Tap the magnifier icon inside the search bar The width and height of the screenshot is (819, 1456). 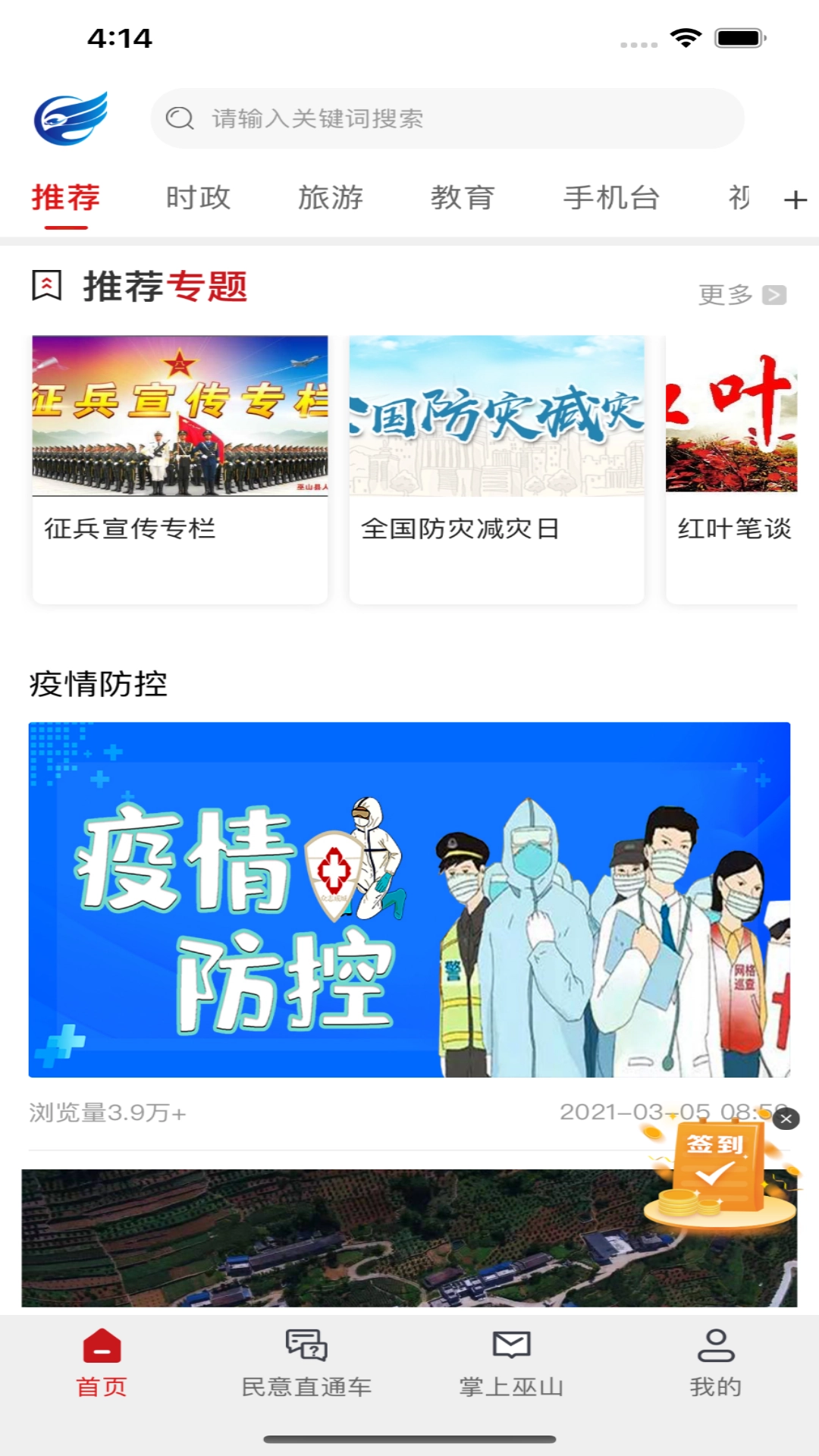(179, 118)
